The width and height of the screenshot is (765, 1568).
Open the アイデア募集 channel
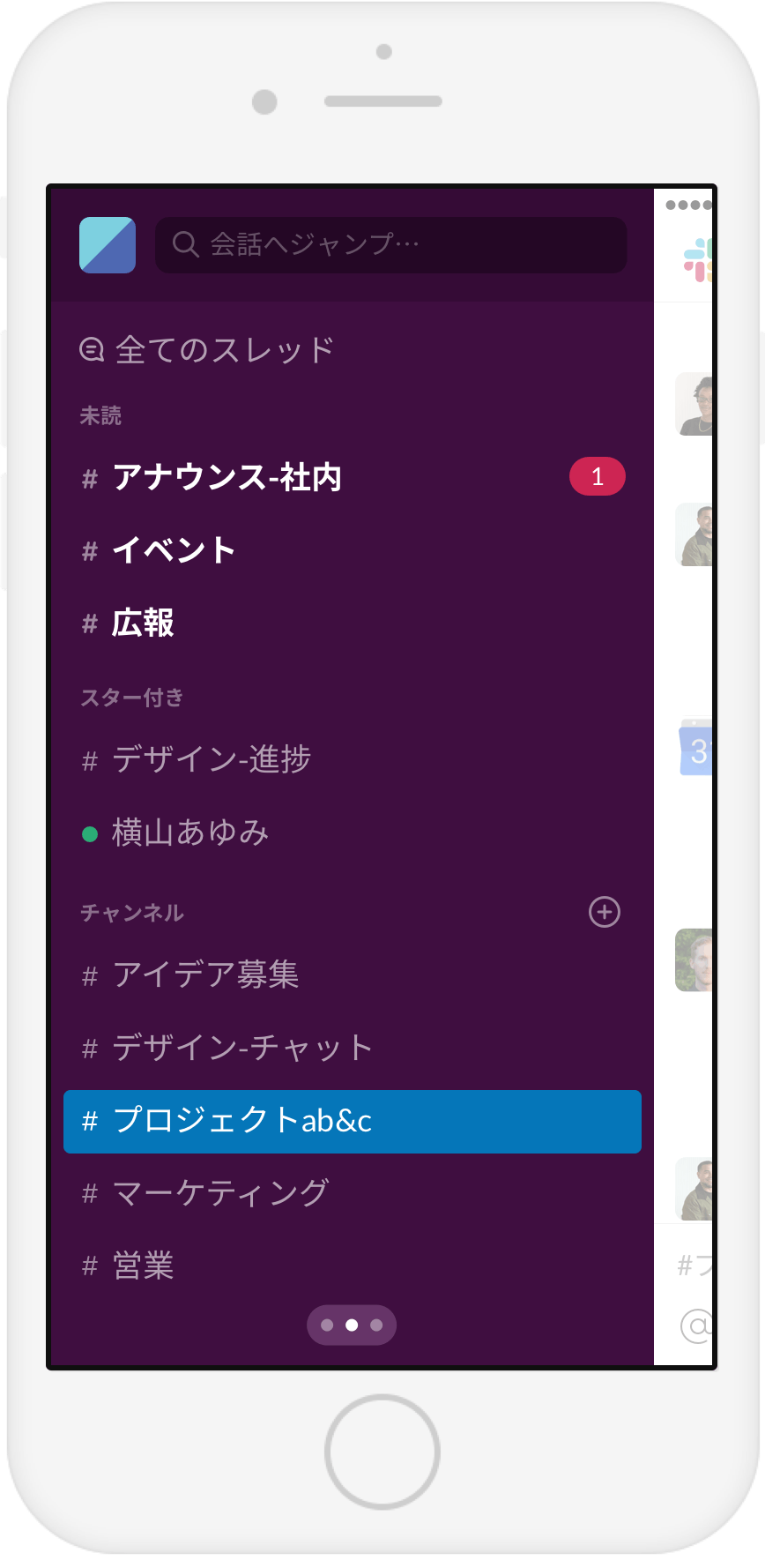tap(205, 975)
